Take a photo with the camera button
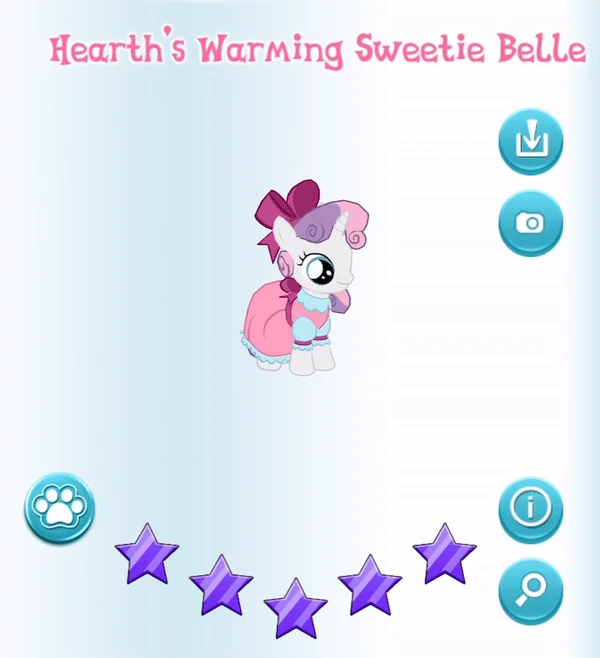 (531, 223)
